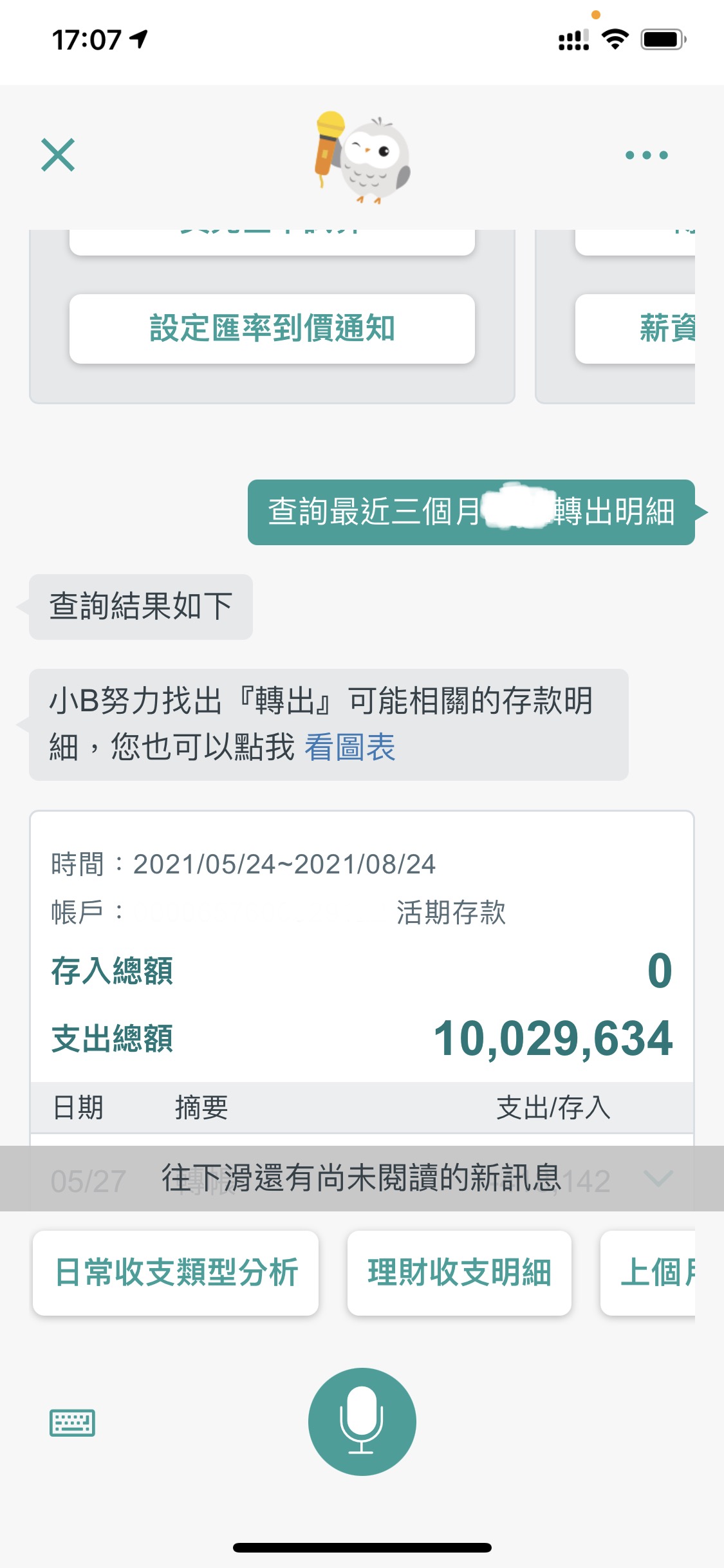Viewport: 724px width, 1568px height.
Task: Open the 看圖表 chart link
Action: pyautogui.click(x=349, y=748)
